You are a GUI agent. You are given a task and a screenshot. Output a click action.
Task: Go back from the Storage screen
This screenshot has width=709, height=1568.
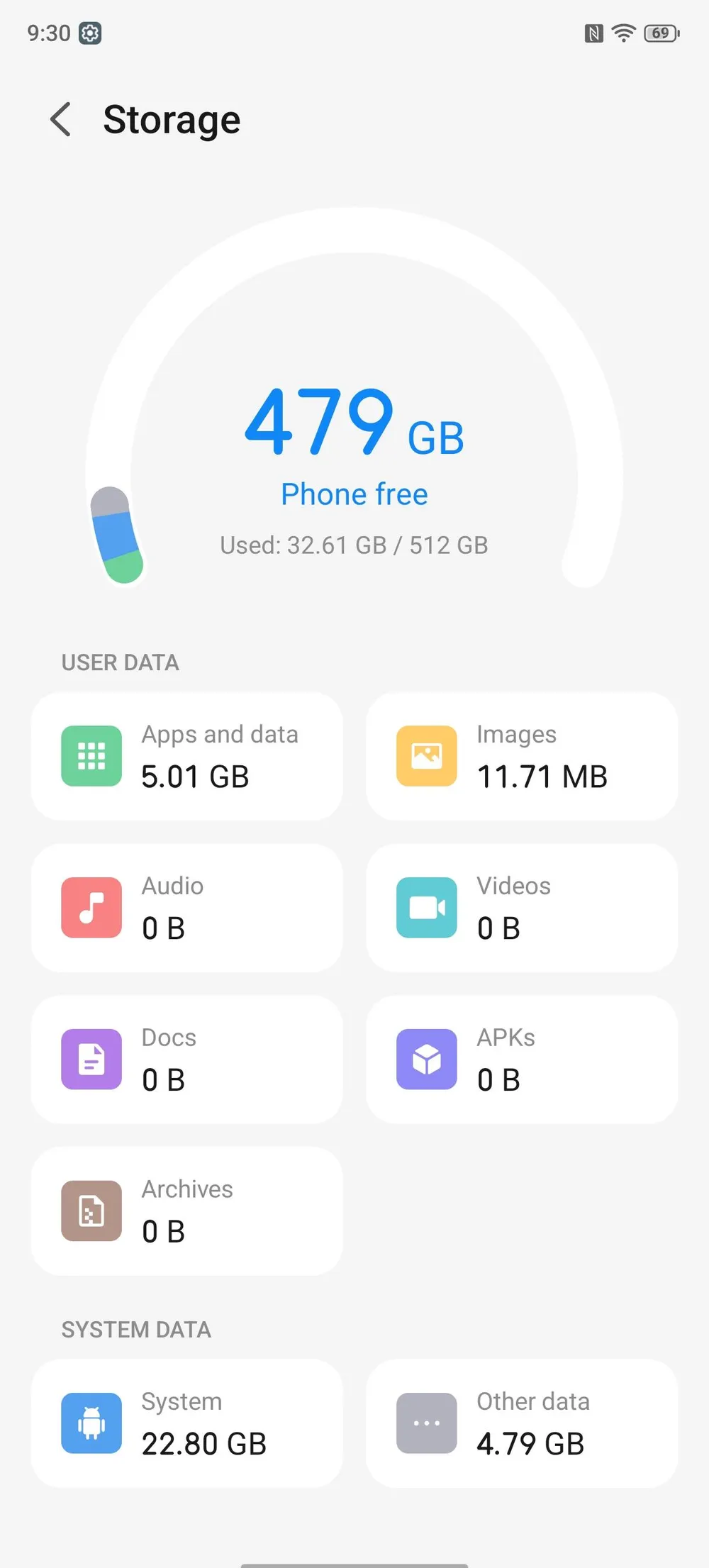[61, 119]
